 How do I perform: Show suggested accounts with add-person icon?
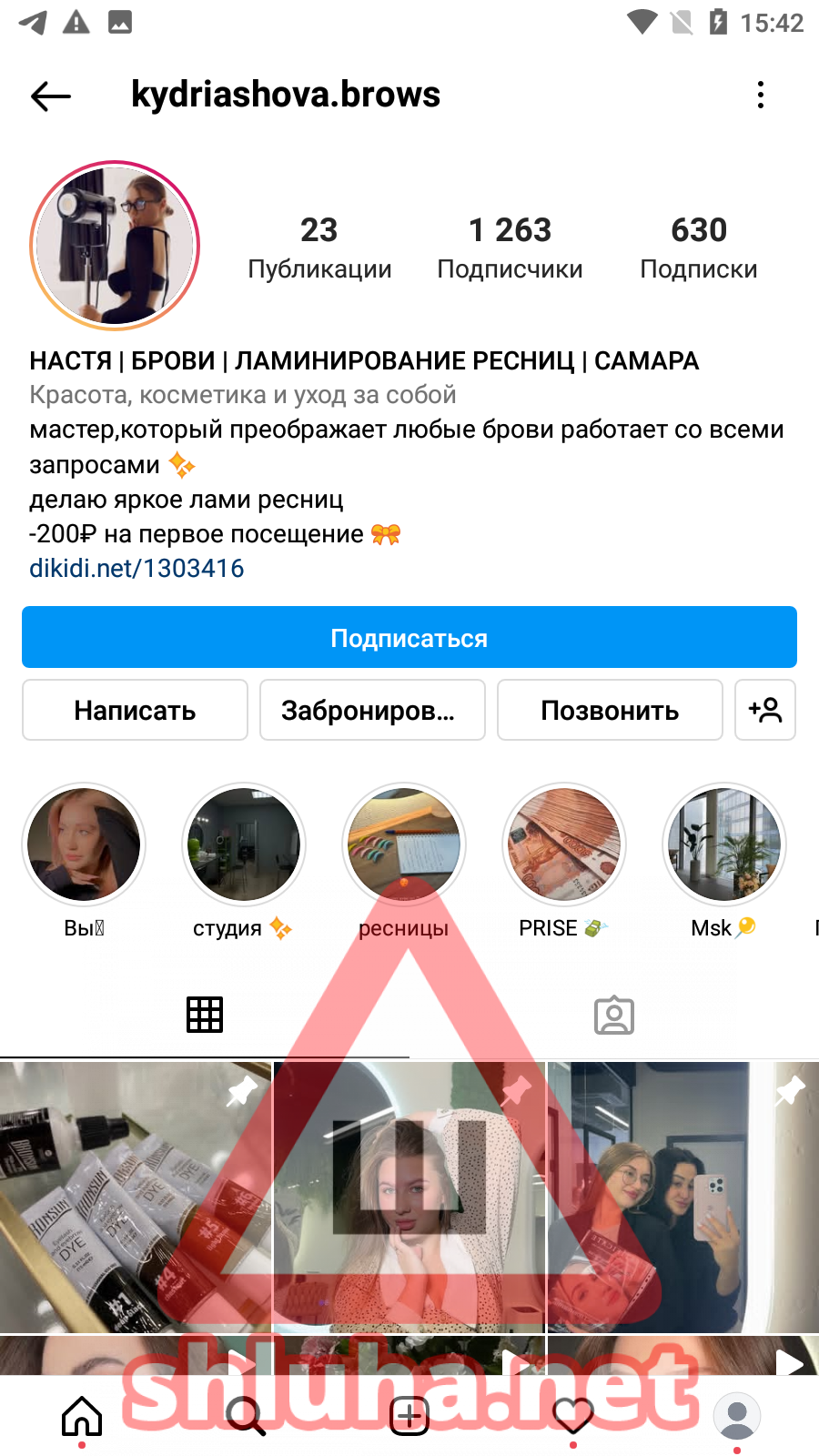click(x=765, y=711)
